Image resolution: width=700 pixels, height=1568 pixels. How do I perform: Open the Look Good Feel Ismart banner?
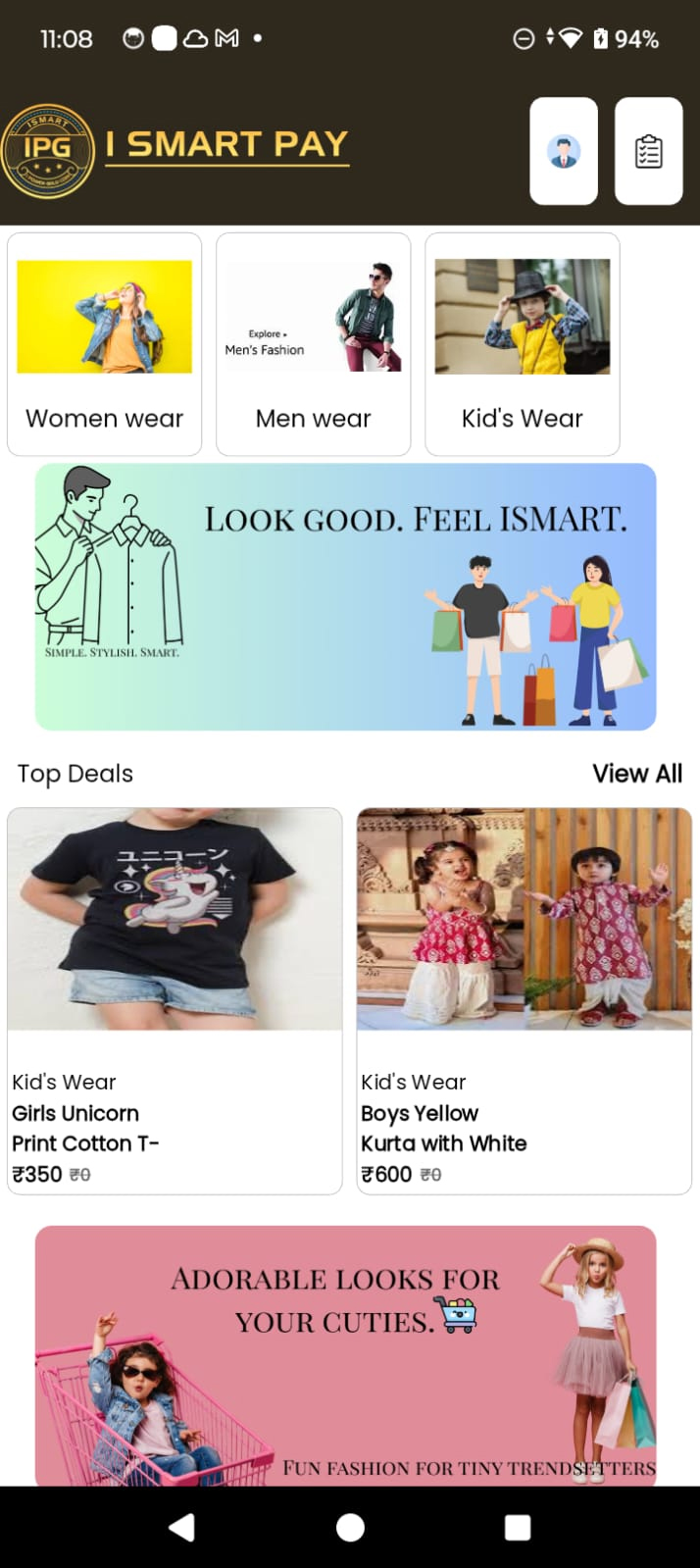[x=345, y=597]
